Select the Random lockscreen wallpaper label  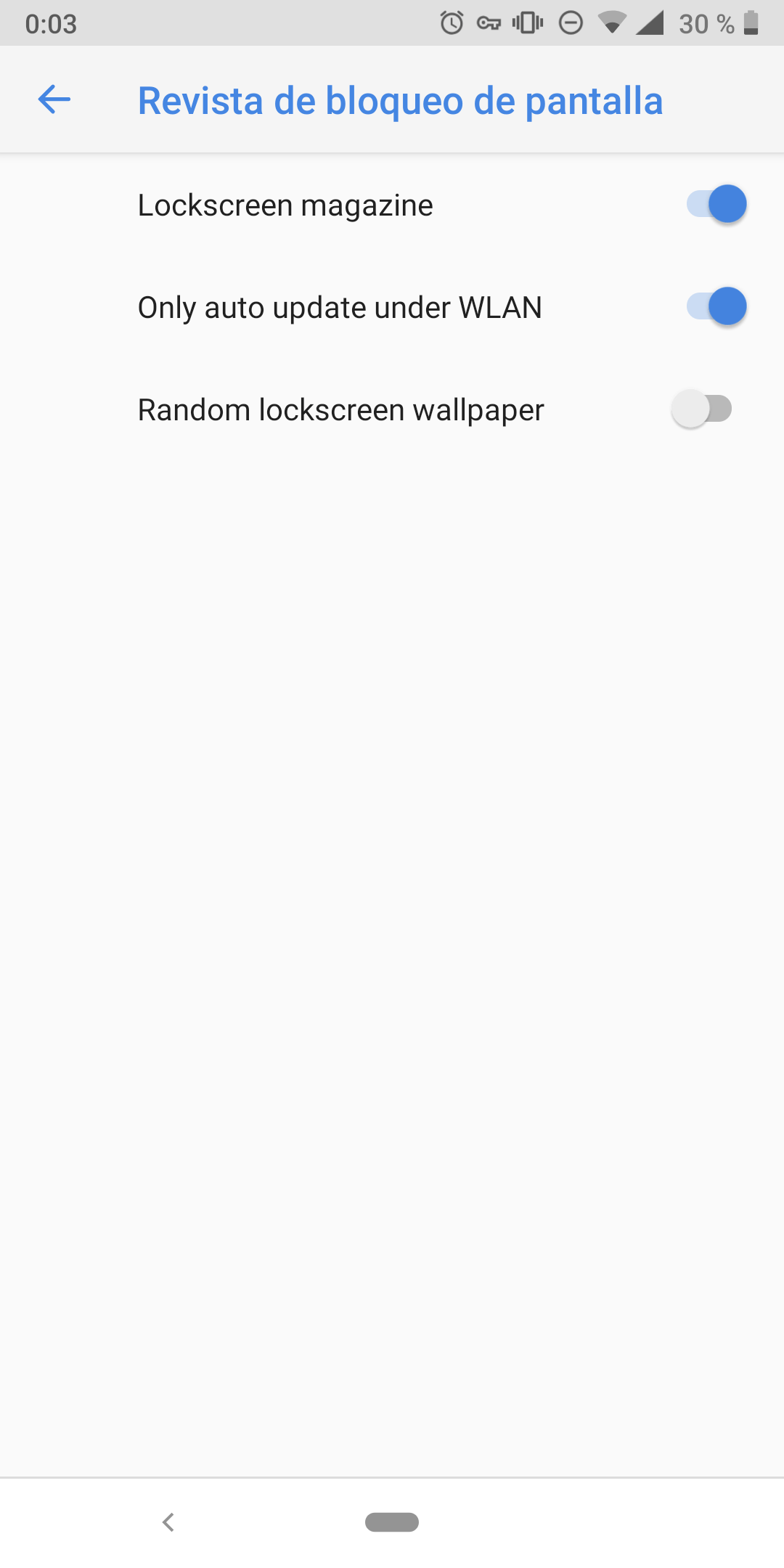340,409
